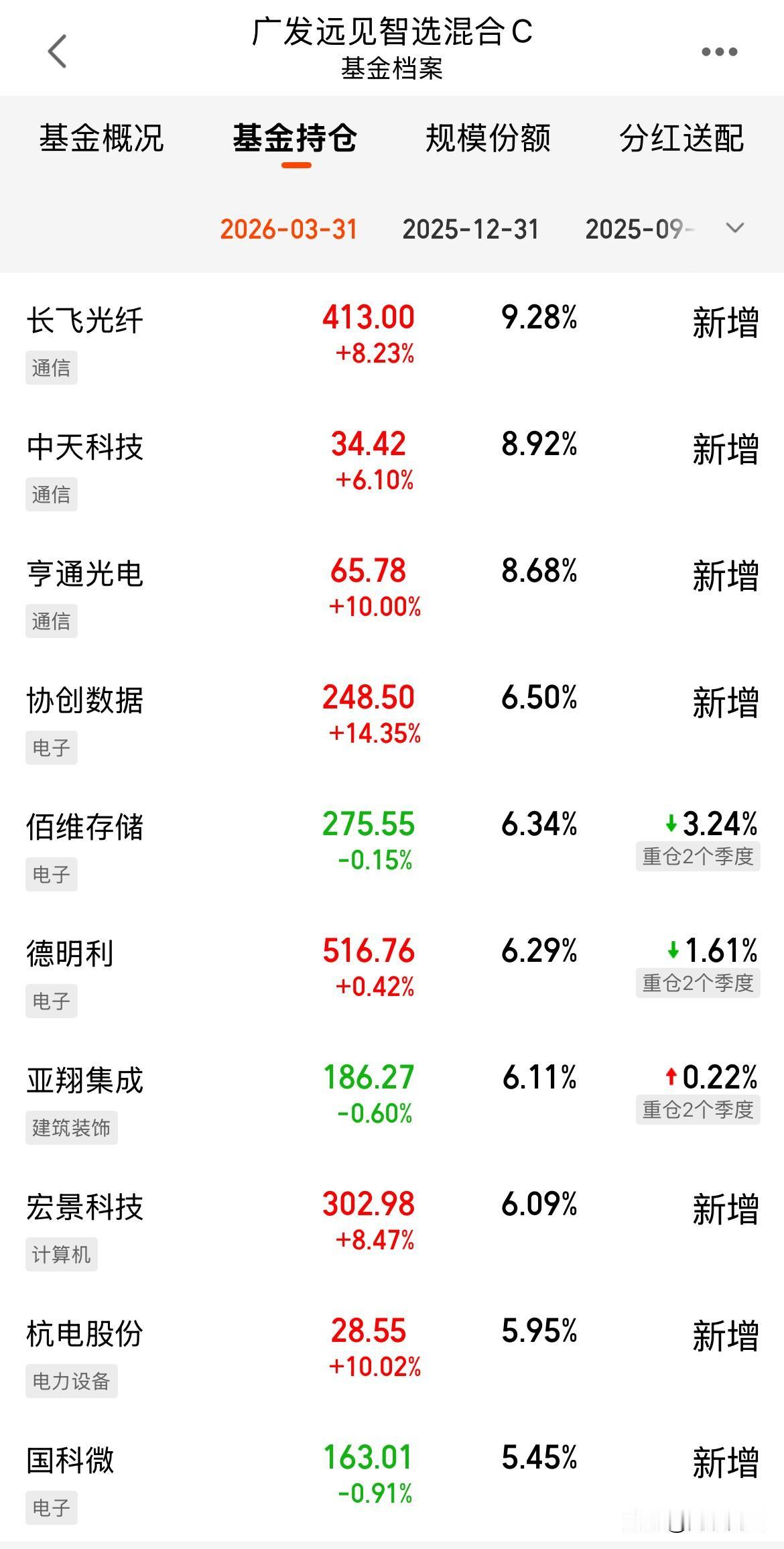Image resolution: width=784 pixels, height=1549 pixels.
Task: Select the 2026-03-31 report date
Action: point(288,229)
